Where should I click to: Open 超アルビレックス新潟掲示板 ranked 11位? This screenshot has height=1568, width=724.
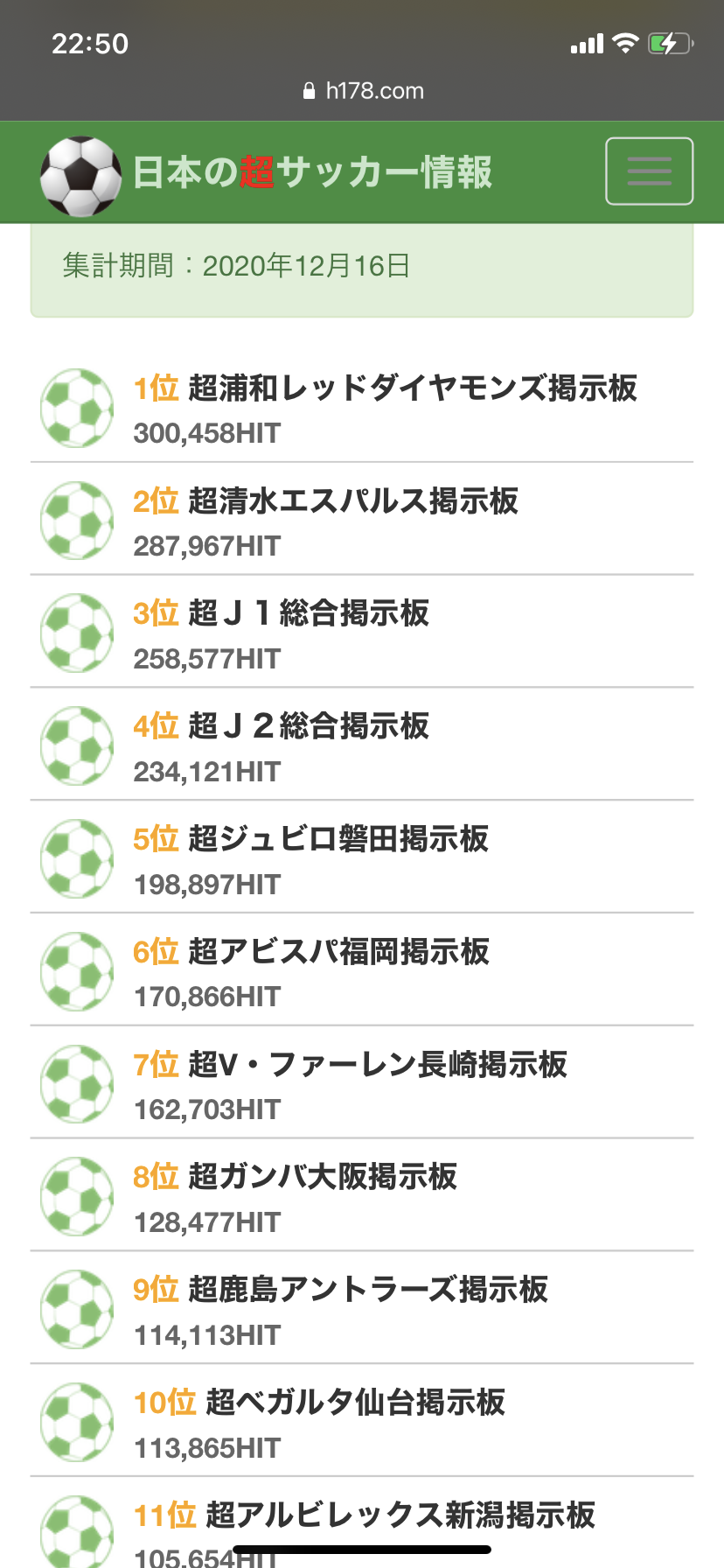pyautogui.click(x=400, y=1515)
